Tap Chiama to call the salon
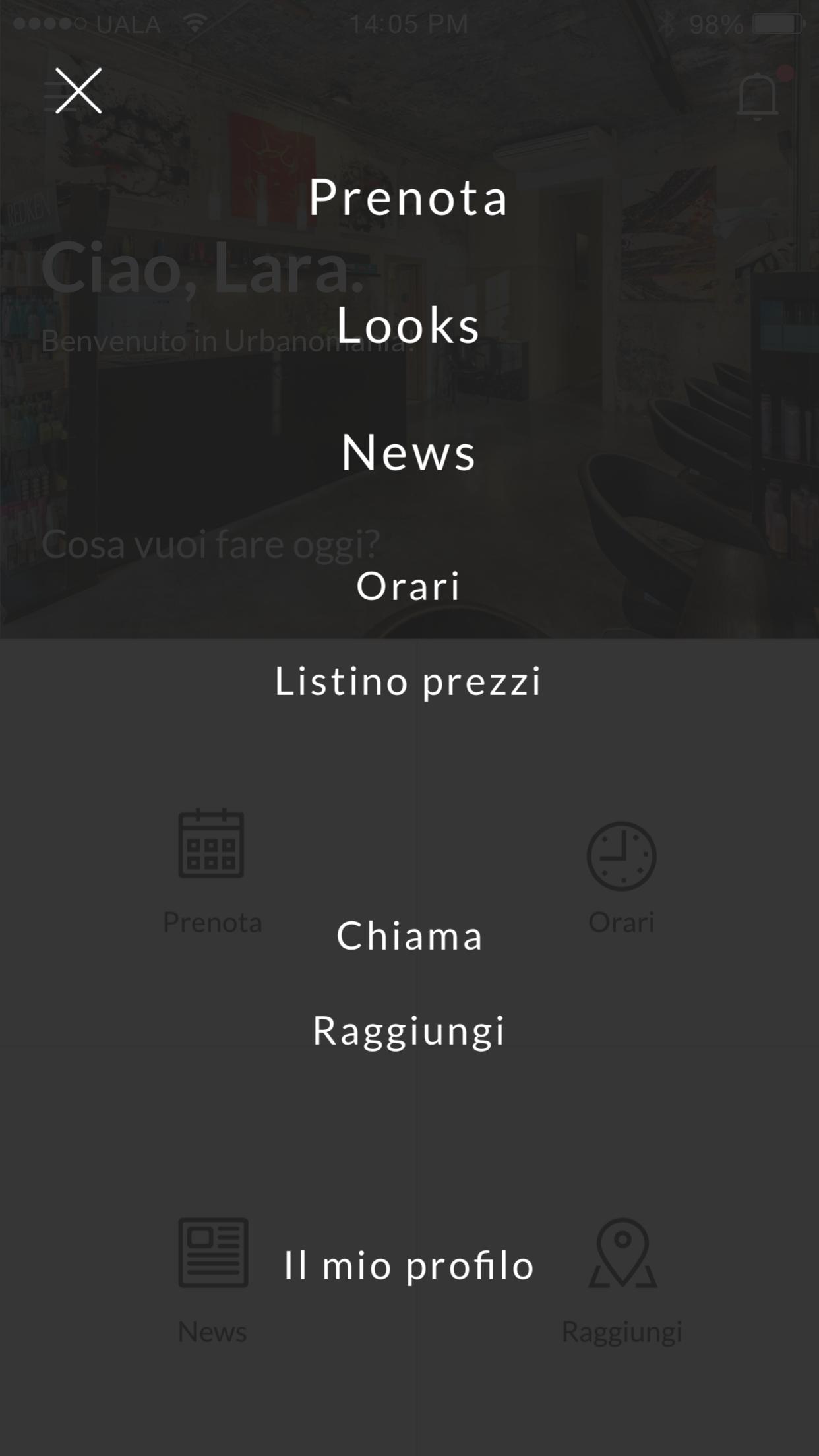The width and height of the screenshot is (819, 1456). tap(408, 936)
